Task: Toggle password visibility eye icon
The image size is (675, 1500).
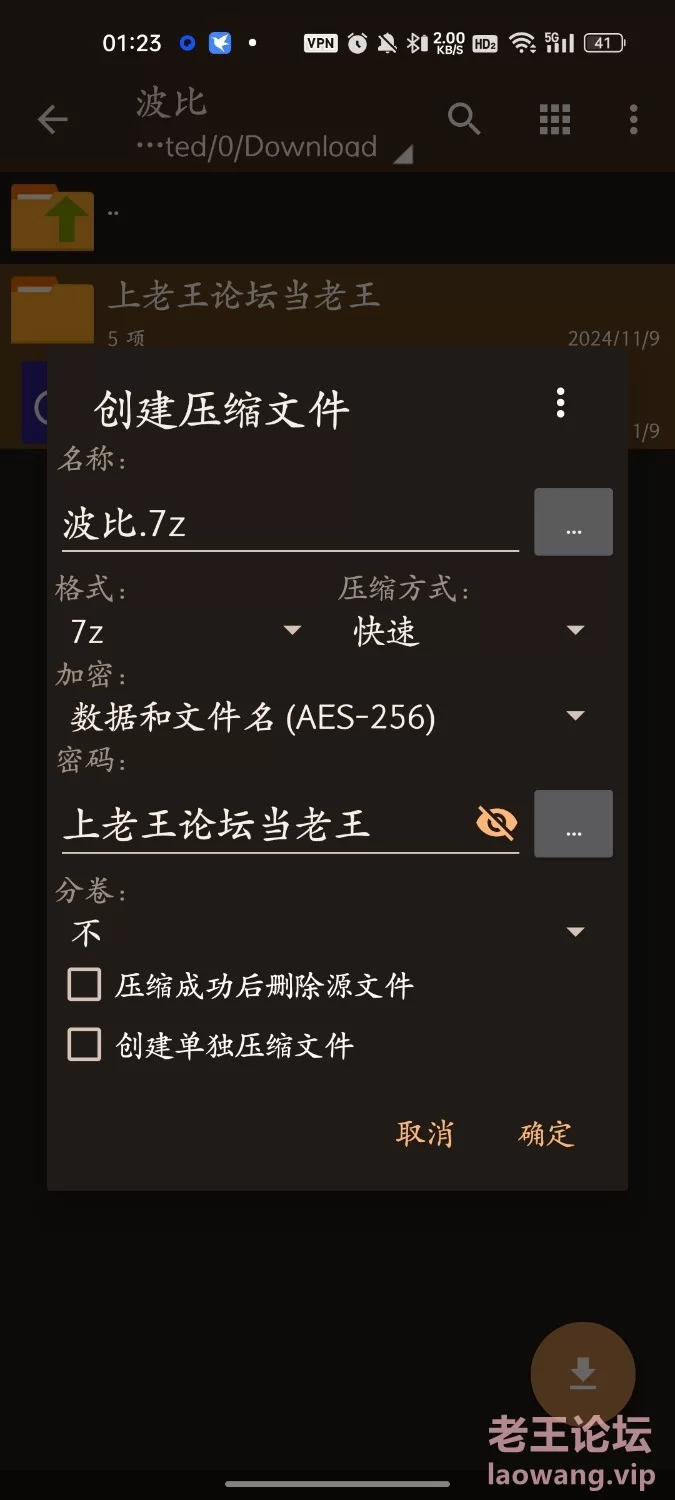Action: (x=496, y=824)
